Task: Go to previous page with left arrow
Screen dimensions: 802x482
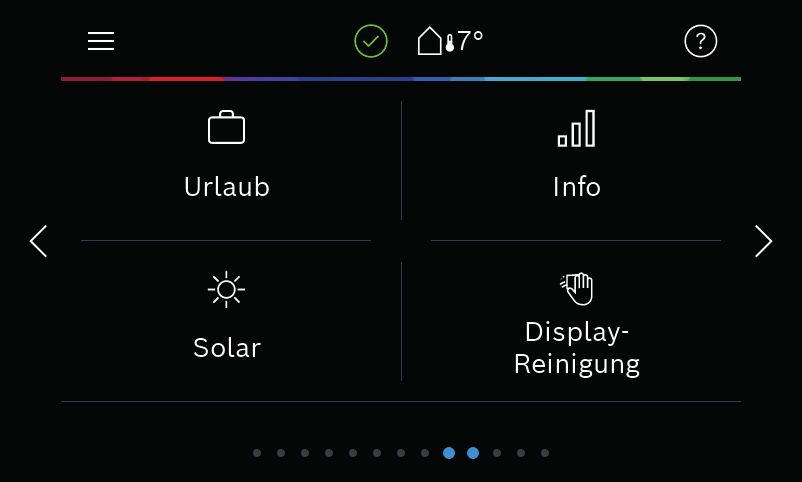Action: pos(38,241)
